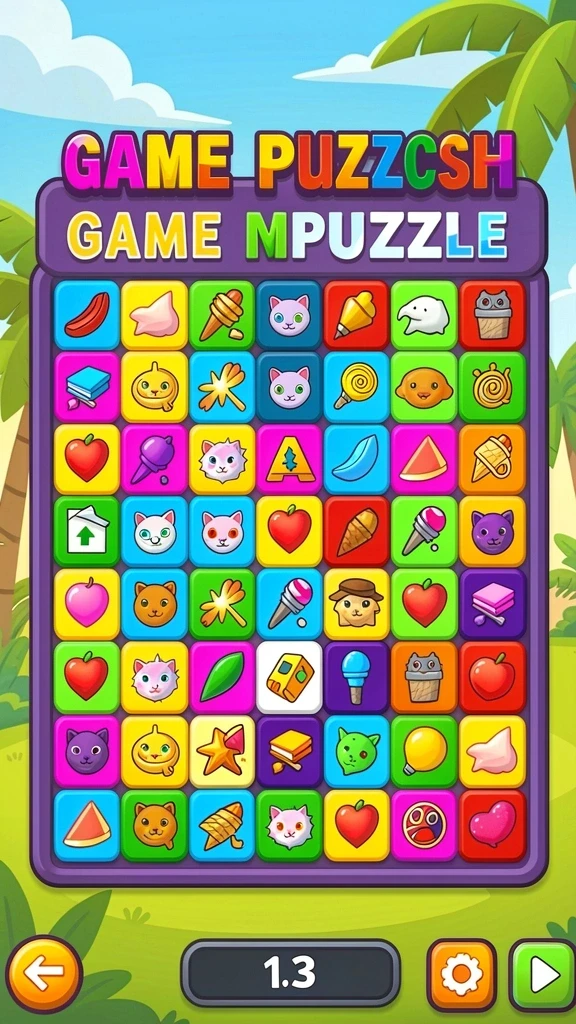
Task: Tap the pink heart tile on red
Action: click(492, 825)
